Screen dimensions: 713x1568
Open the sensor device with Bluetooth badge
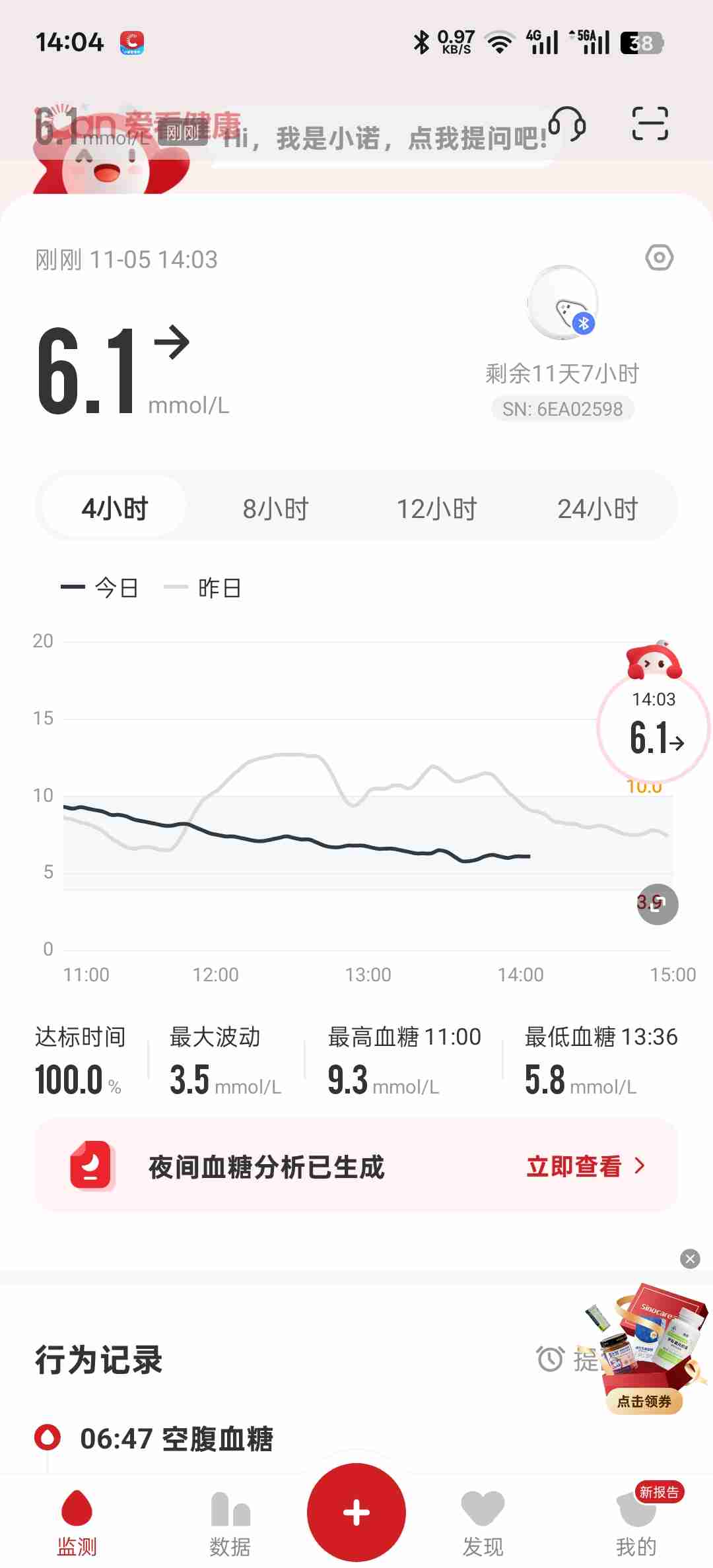[562, 304]
